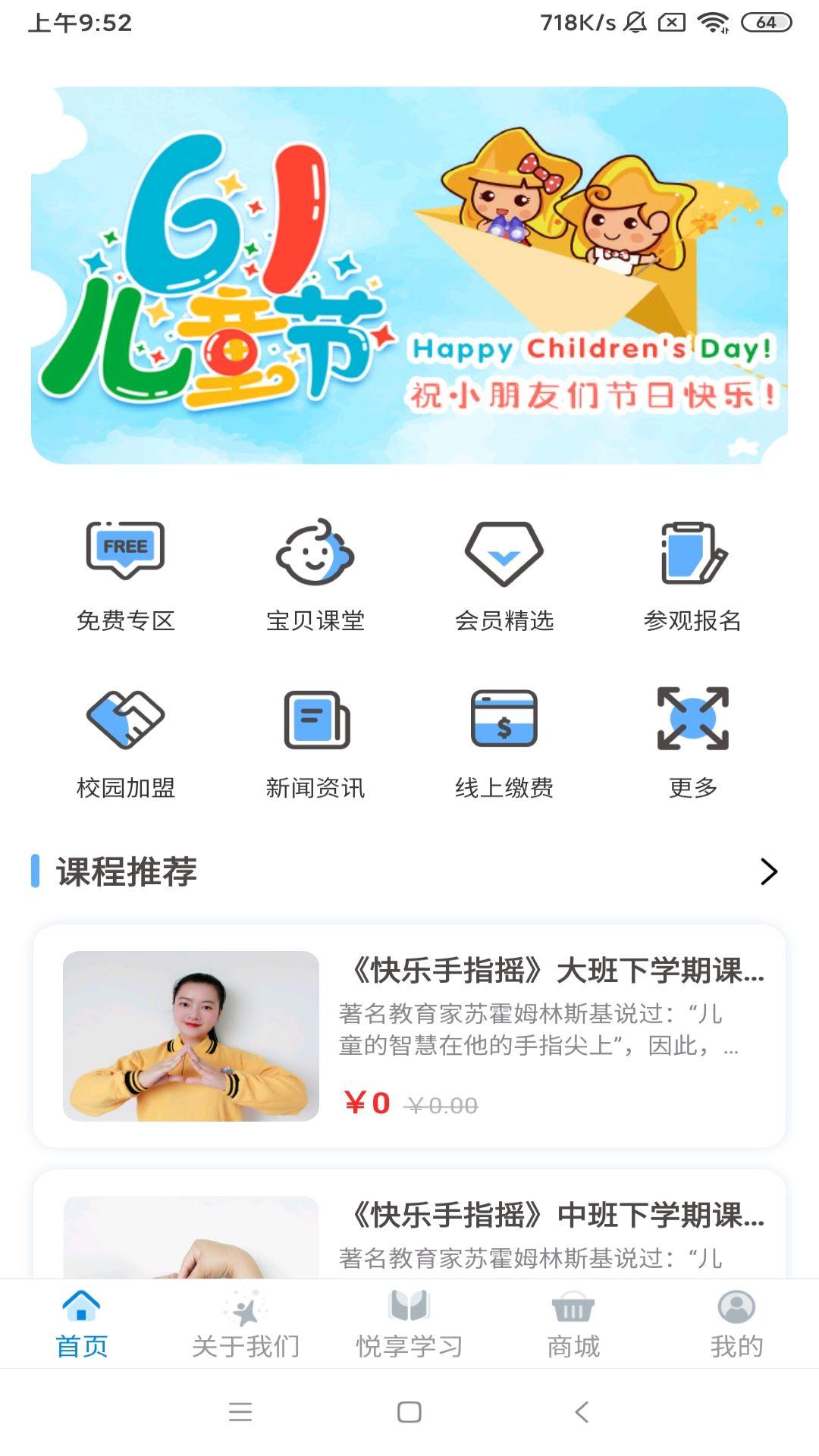Screen dimensions: 819x1456
Task: Tap the system back button
Action: (x=582, y=1412)
